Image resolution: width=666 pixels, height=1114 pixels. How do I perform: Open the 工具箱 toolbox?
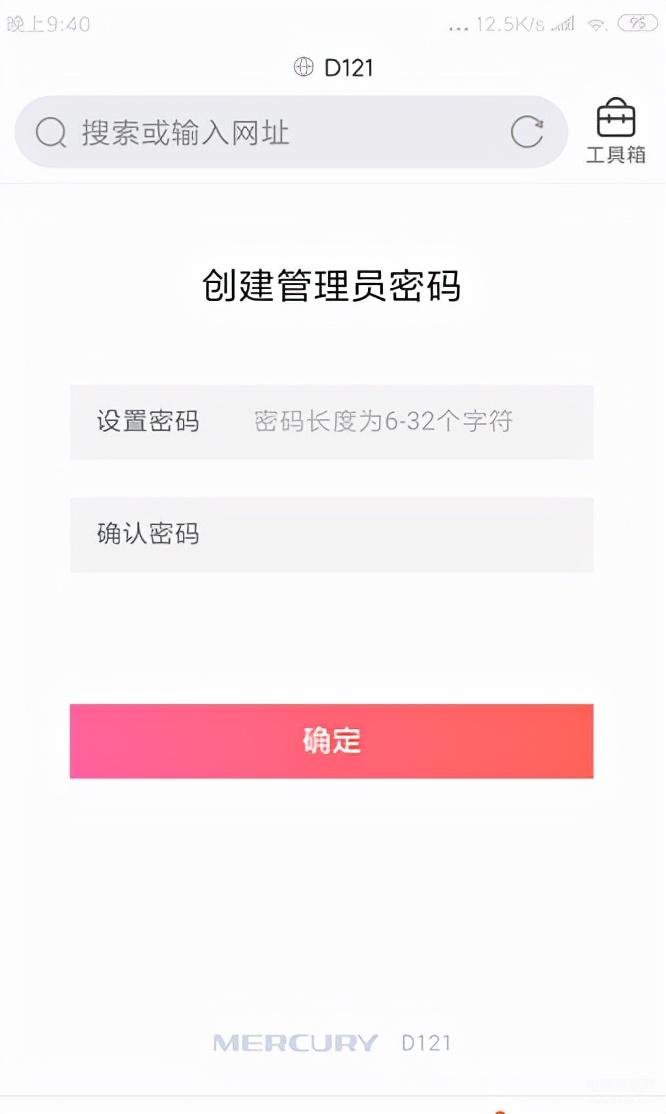(x=615, y=131)
